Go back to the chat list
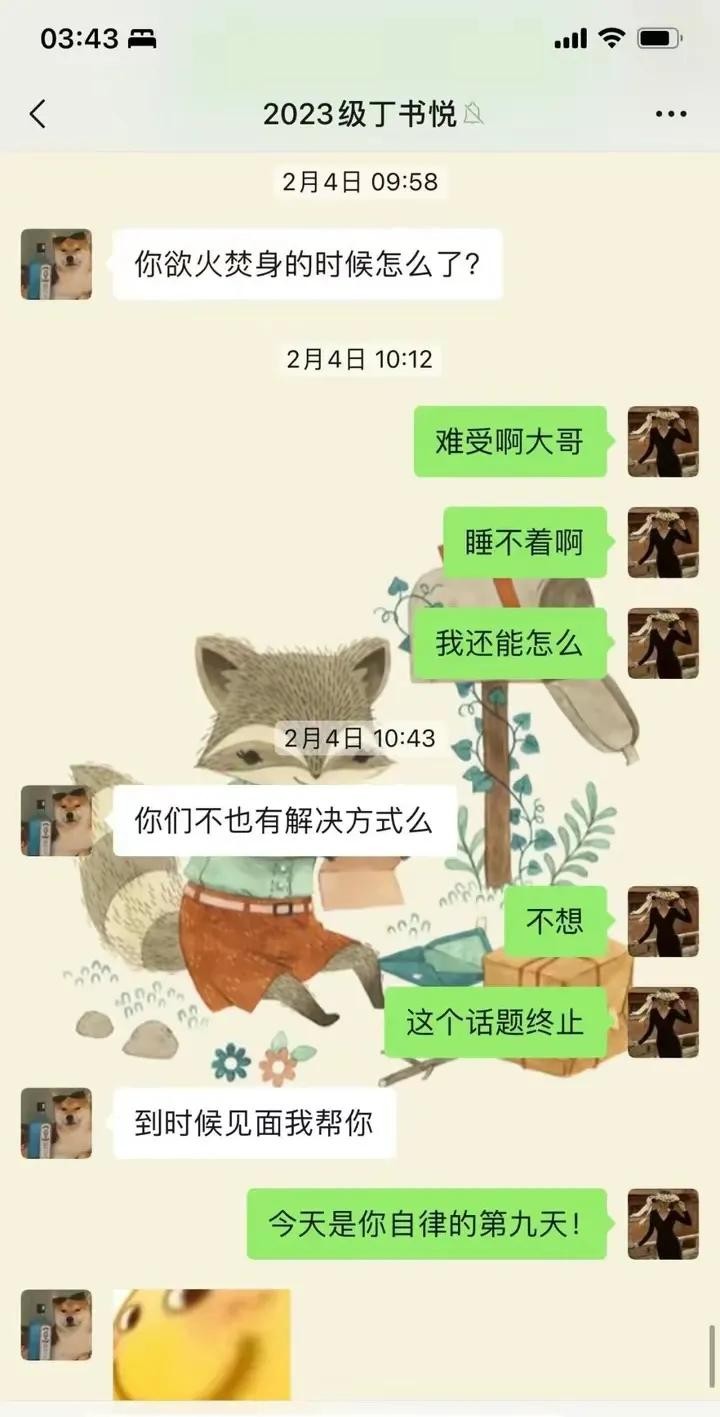720x1417 pixels. pos(38,114)
